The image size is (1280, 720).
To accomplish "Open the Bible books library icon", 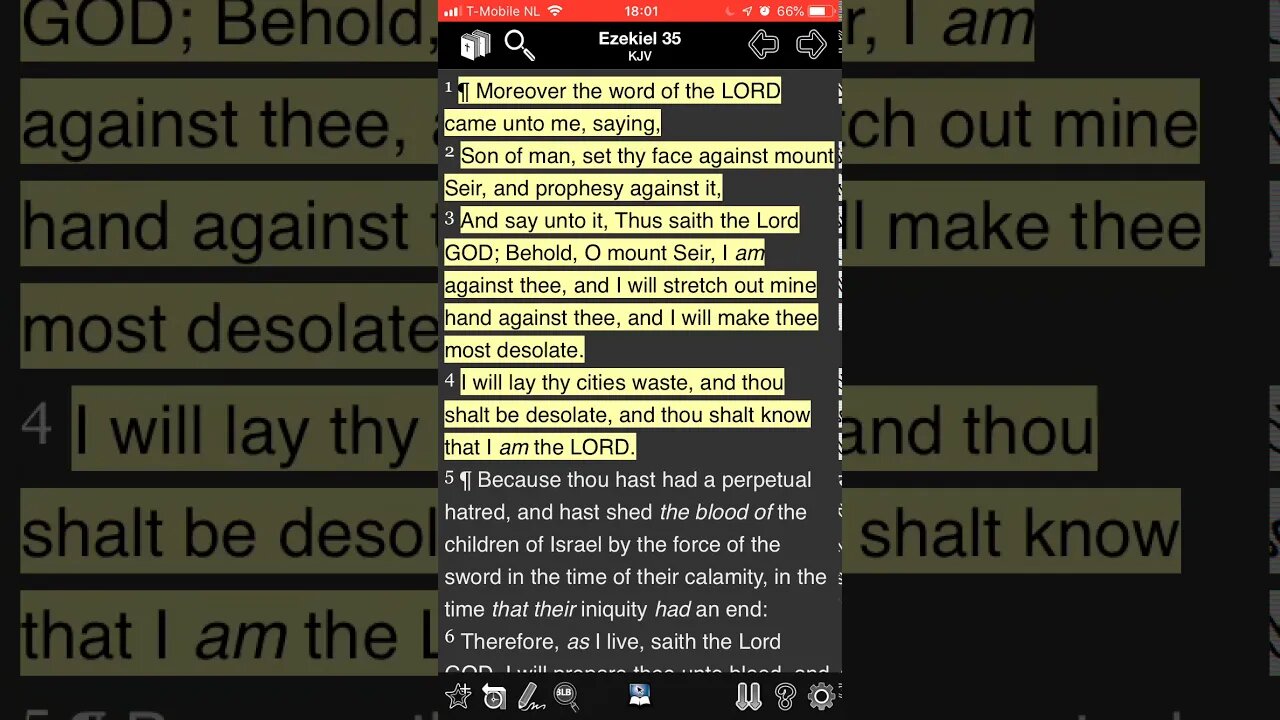I will tap(474, 45).
